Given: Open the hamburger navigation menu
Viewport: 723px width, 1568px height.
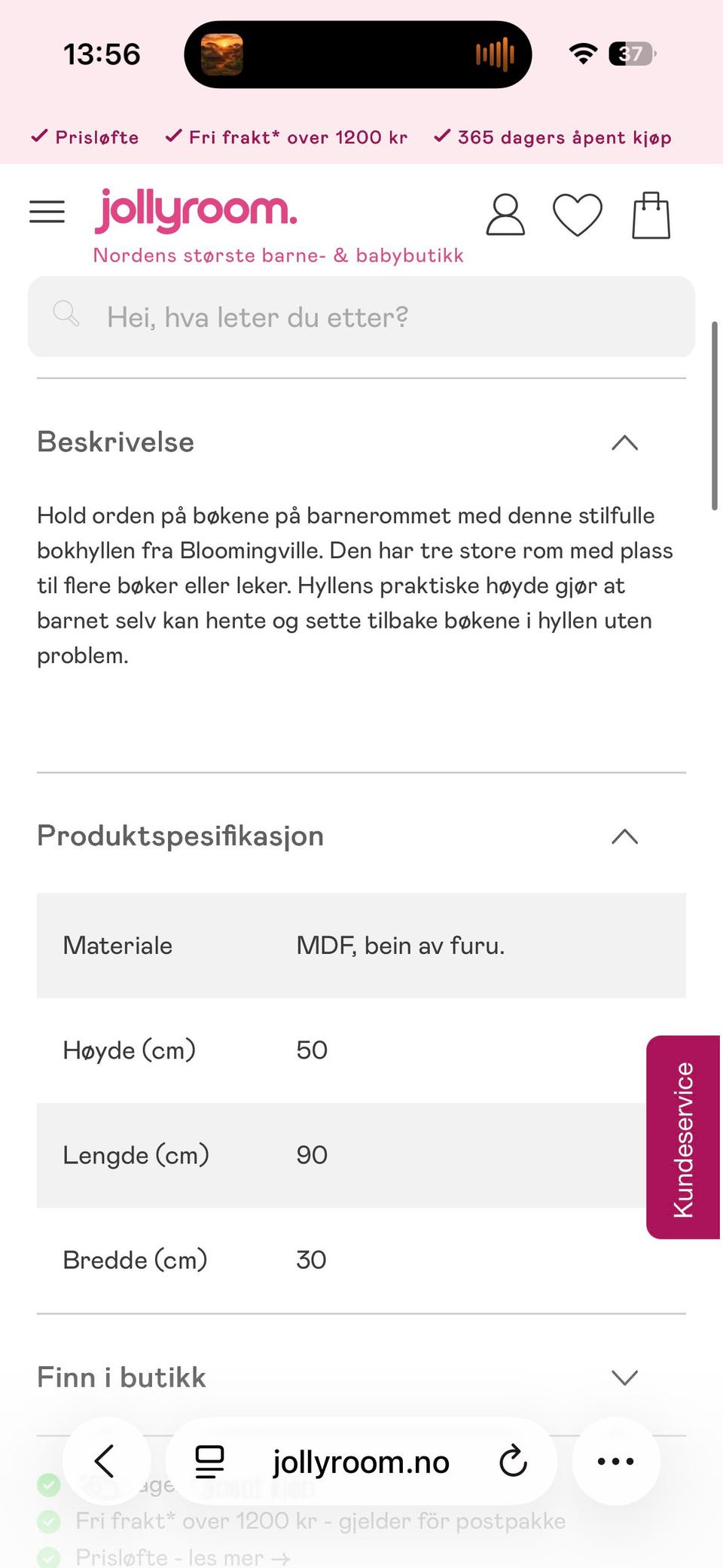Looking at the screenshot, I should [47, 212].
